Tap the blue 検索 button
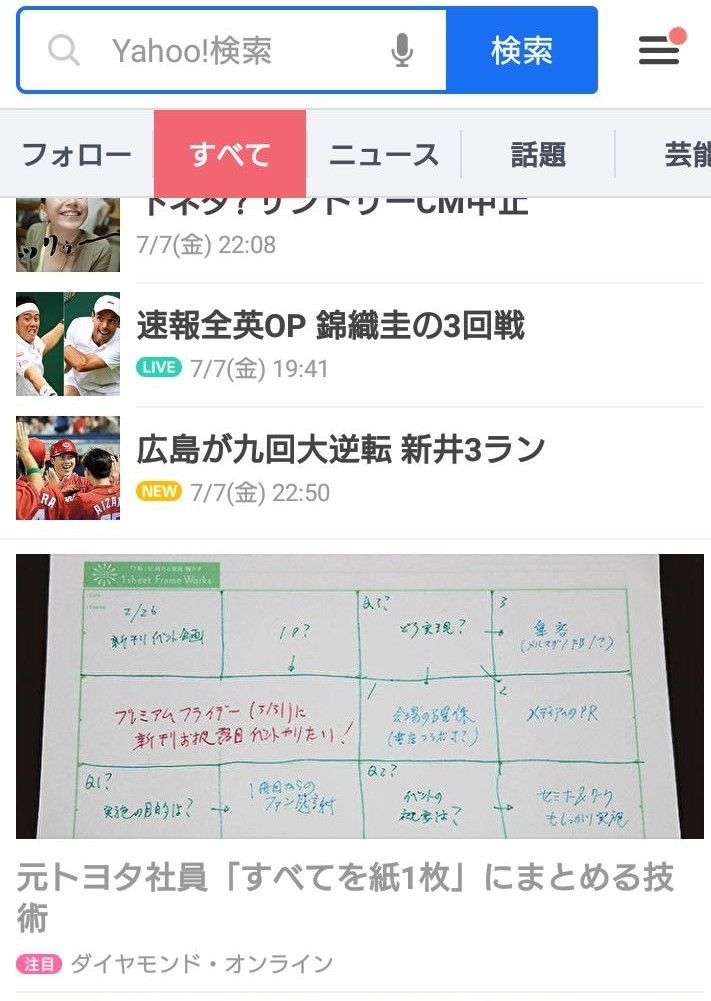 pyautogui.click(x=521, y=51)
